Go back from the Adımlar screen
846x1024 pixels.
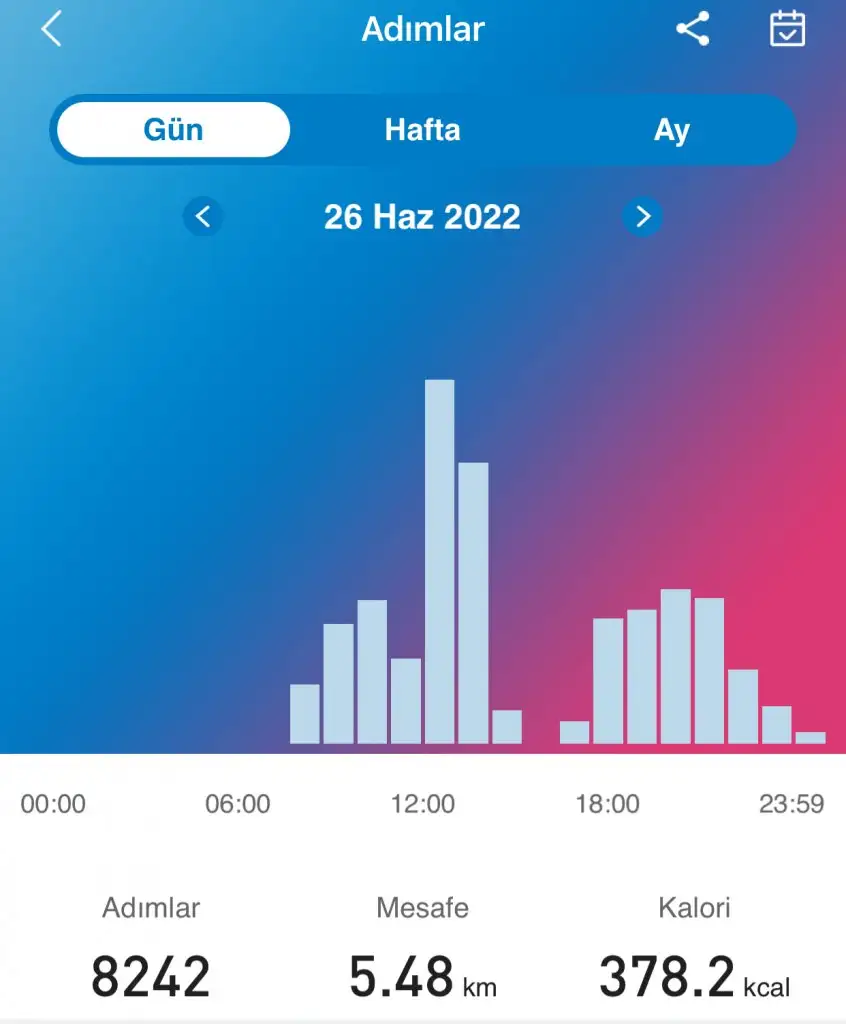51,29
